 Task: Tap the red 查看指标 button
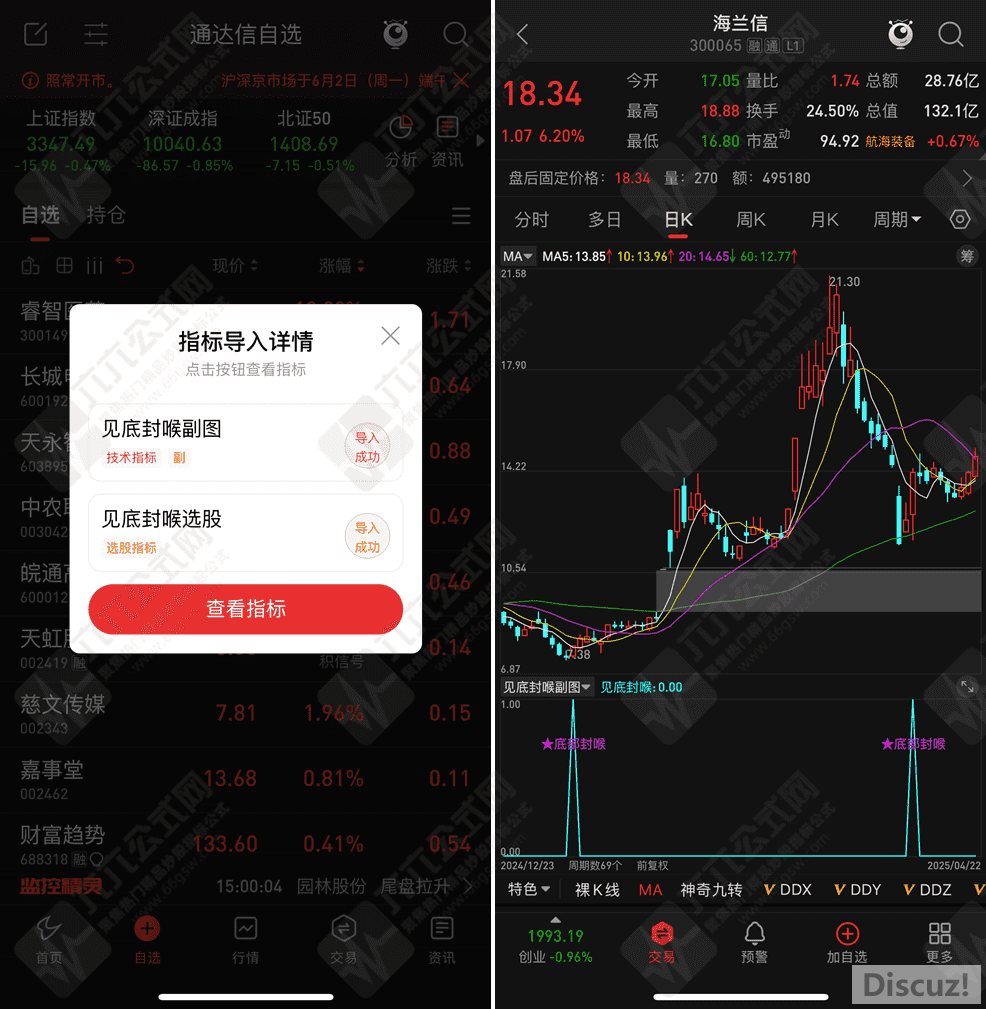(x=246, y=609)
